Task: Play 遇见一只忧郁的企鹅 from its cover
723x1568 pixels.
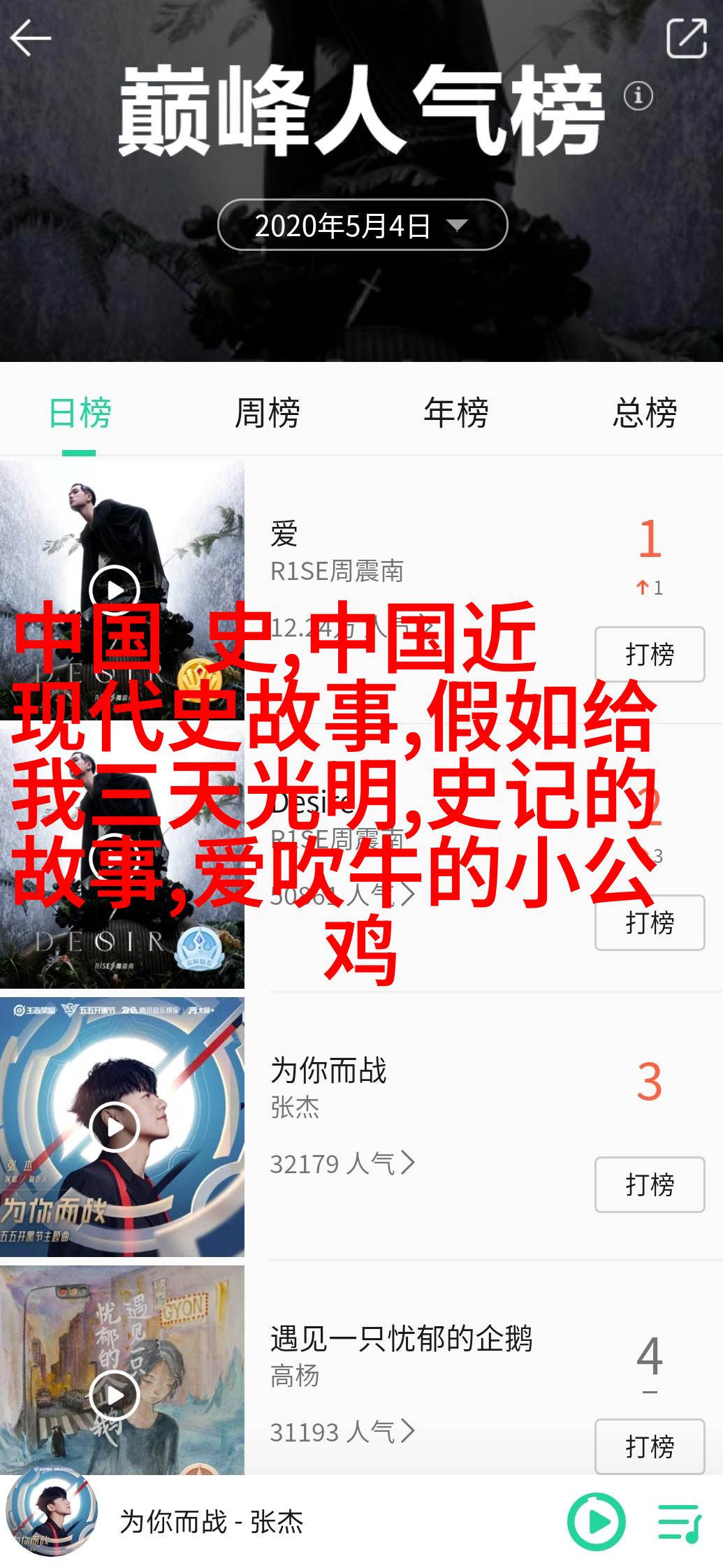Action: (x=115, y=1395)
